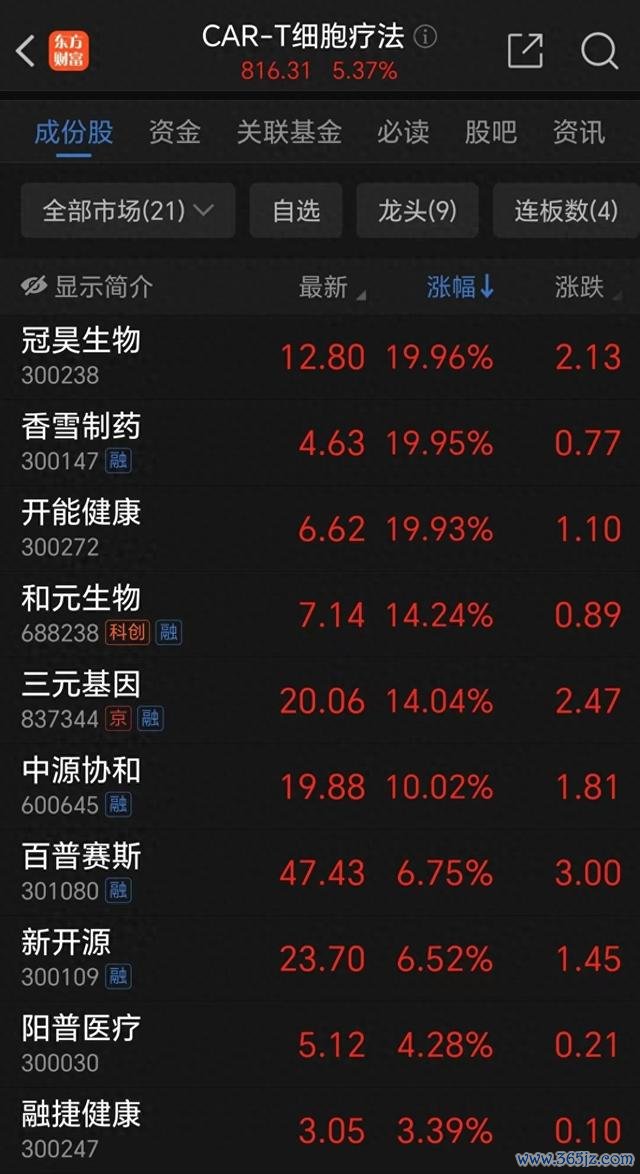Select the 龙头(9) filter chip
Image resolution: width=640 pixels, height=1174 pixels.
(417, 210)
